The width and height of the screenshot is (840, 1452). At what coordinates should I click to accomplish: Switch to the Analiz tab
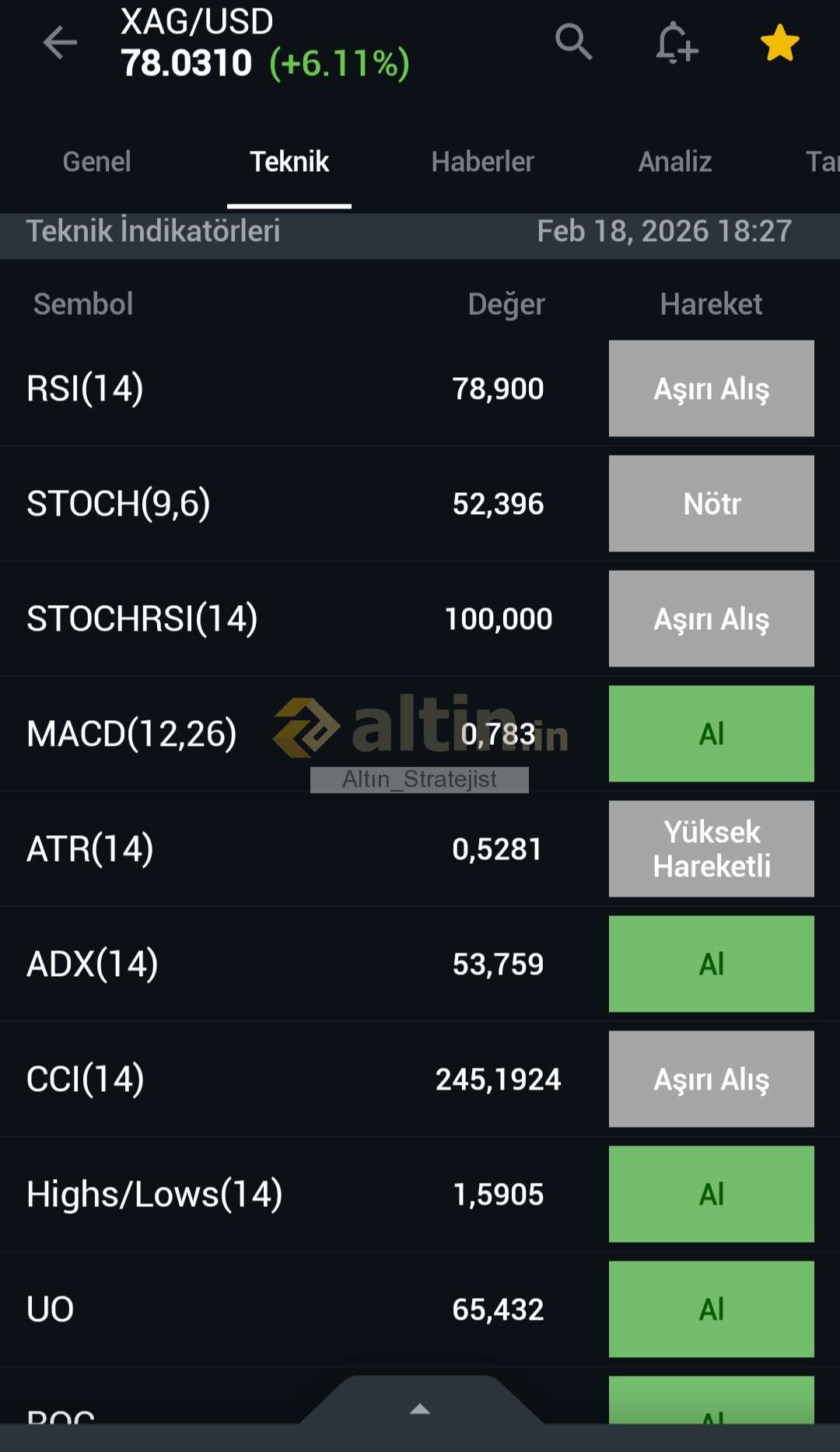(674, 162)
